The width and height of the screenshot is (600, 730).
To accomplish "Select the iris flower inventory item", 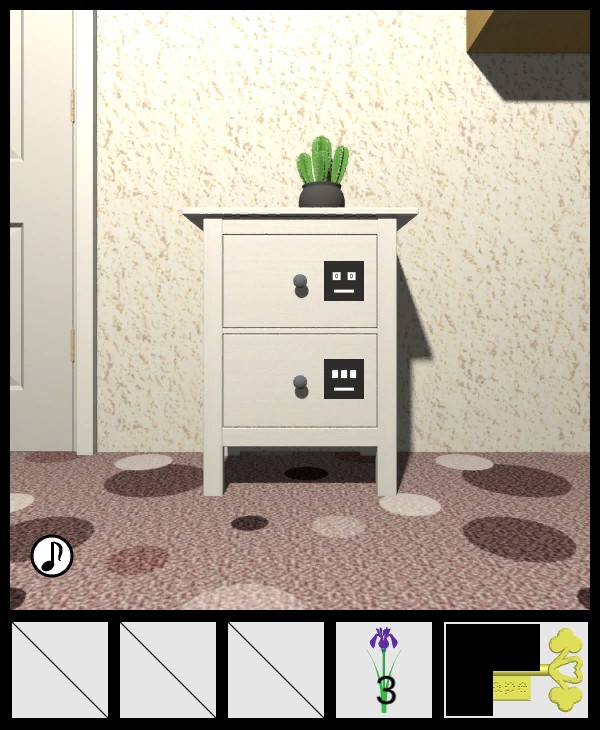I will pyautogui.click(x=384, y=669).
